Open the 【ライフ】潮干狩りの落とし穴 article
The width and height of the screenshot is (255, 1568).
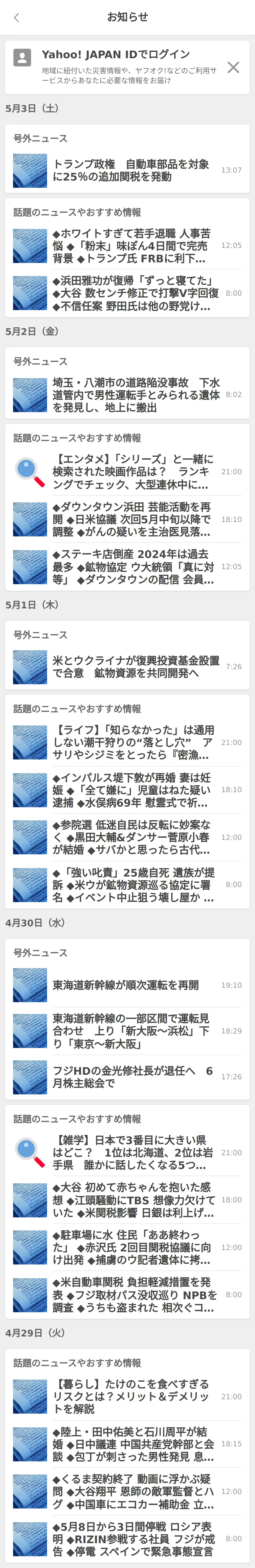pos(131,742)
